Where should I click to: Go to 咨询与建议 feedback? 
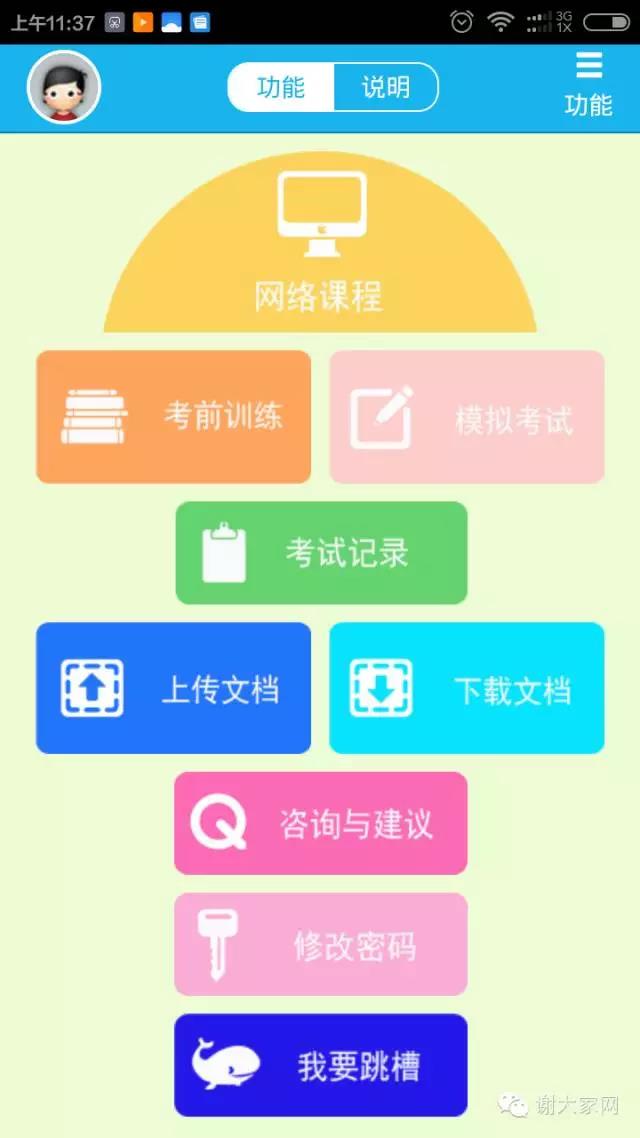click(321, 823)
